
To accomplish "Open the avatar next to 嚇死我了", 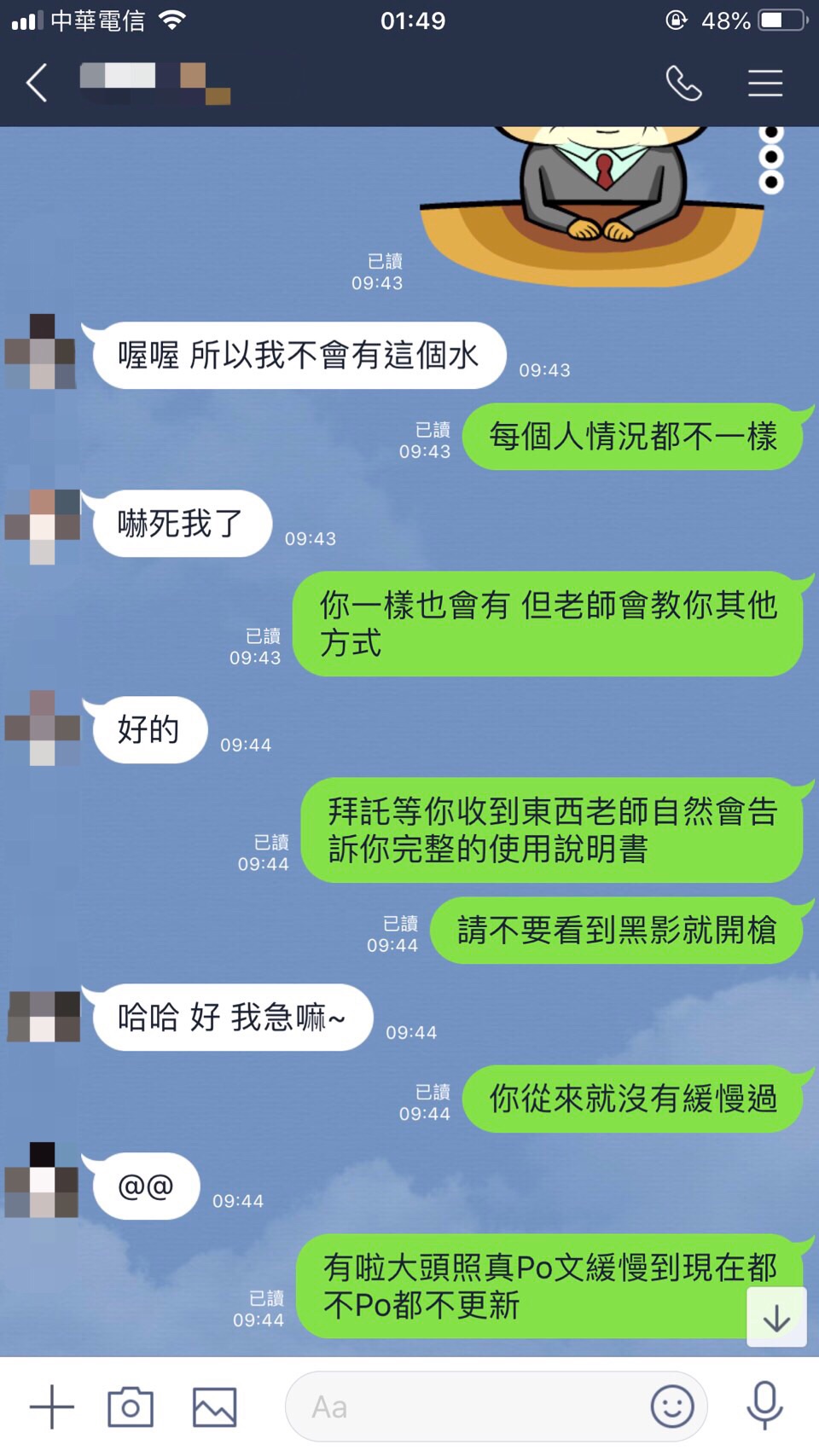I will (x=43, y=526).
